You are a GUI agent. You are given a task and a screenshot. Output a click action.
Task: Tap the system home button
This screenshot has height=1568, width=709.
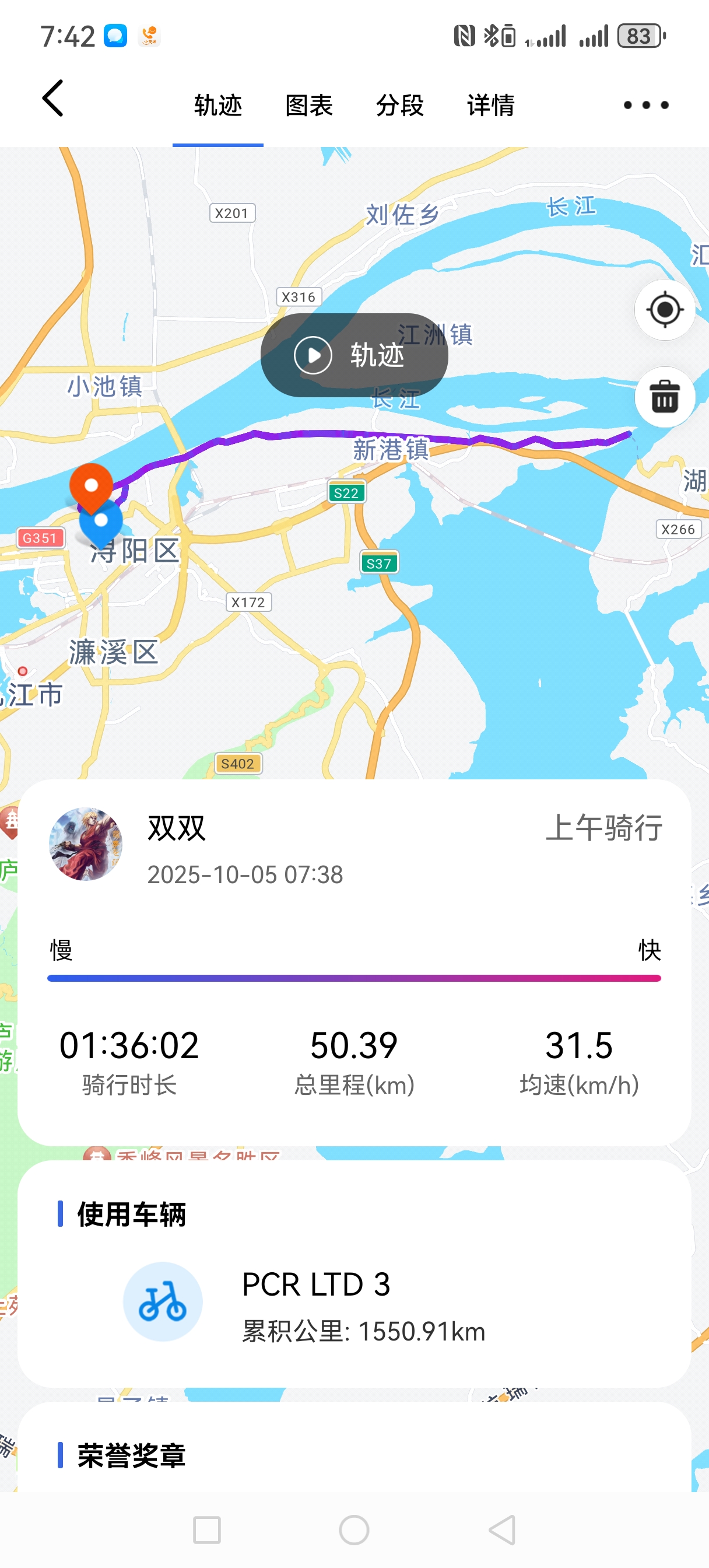(353, 1529)
